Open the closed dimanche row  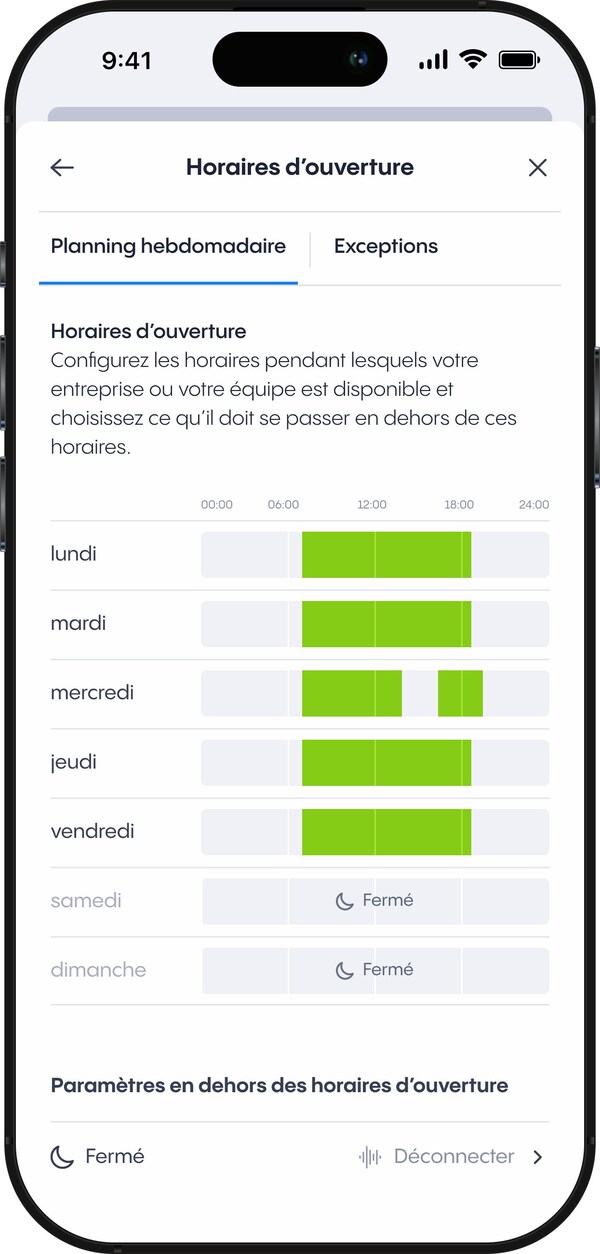pyautogui.click(x=375, y=970)
